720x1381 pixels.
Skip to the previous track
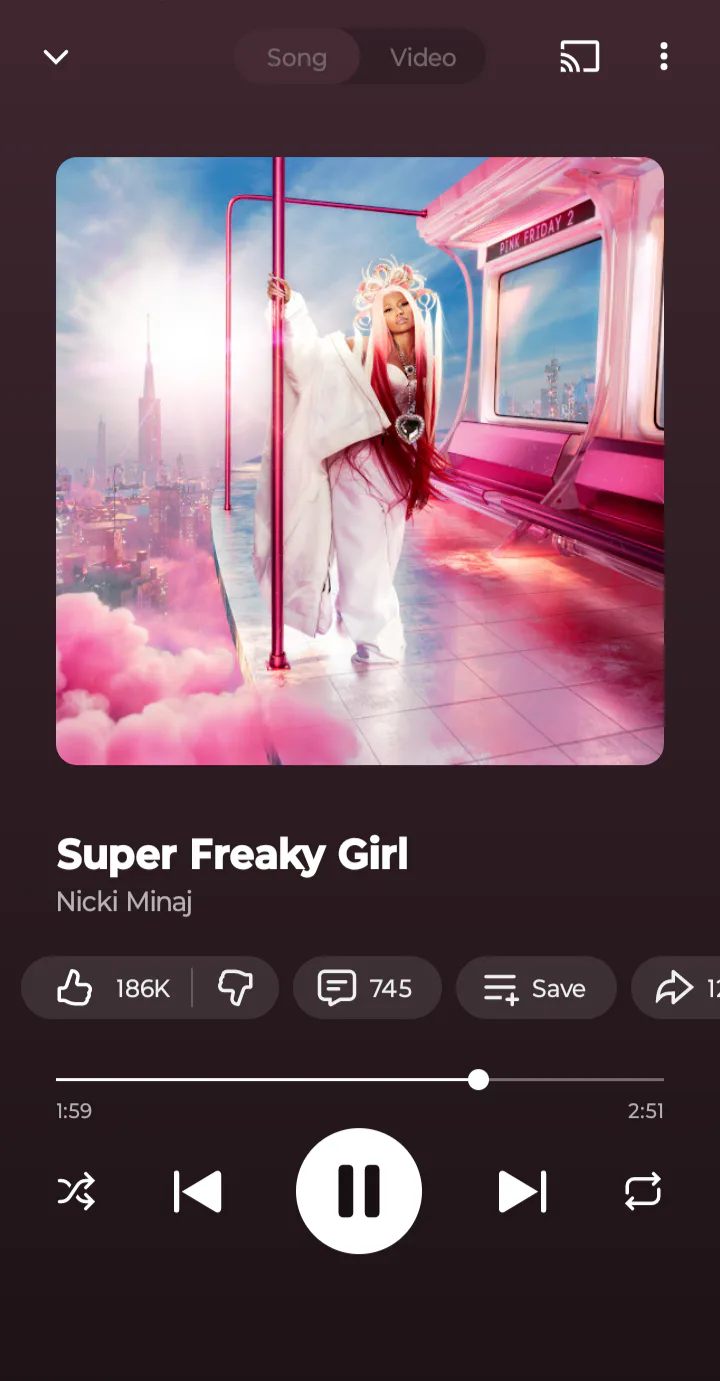click(198, 1191)
